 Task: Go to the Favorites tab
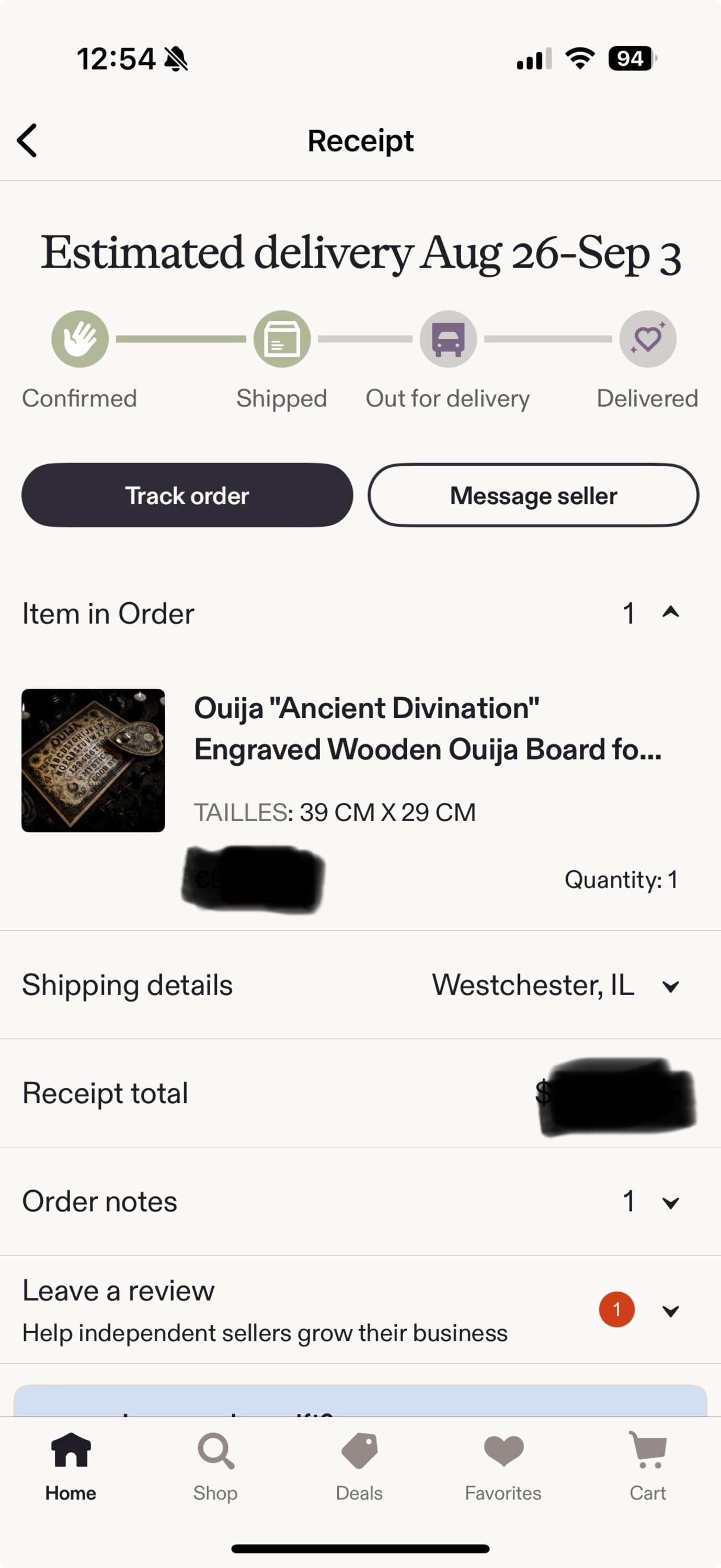click(x=503, y=1467)
